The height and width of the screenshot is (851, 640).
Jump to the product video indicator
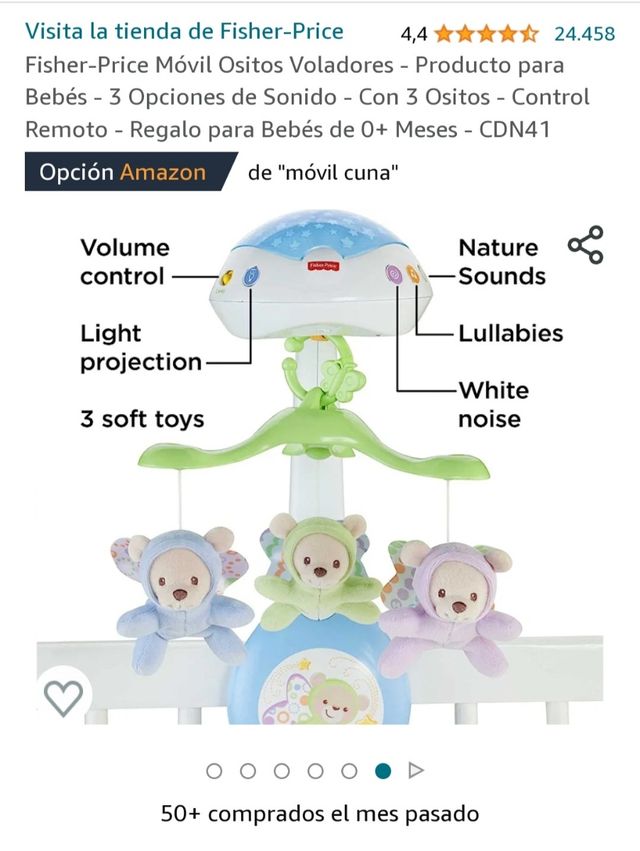[x=417, y=770]
